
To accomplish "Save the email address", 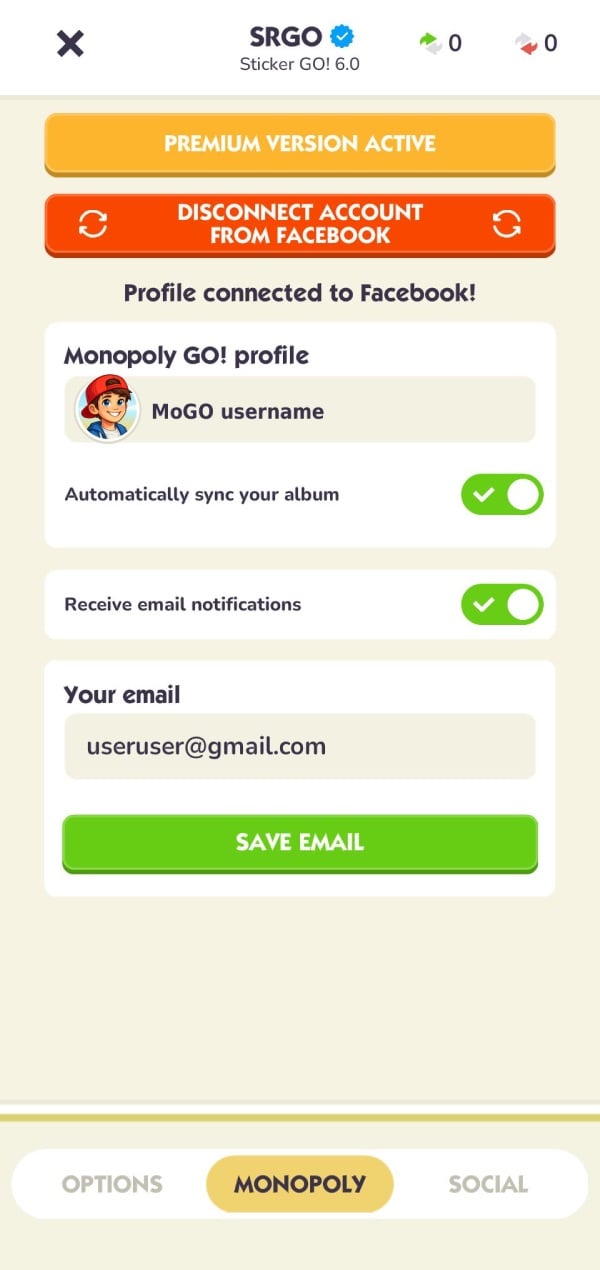I will point(300,842).
